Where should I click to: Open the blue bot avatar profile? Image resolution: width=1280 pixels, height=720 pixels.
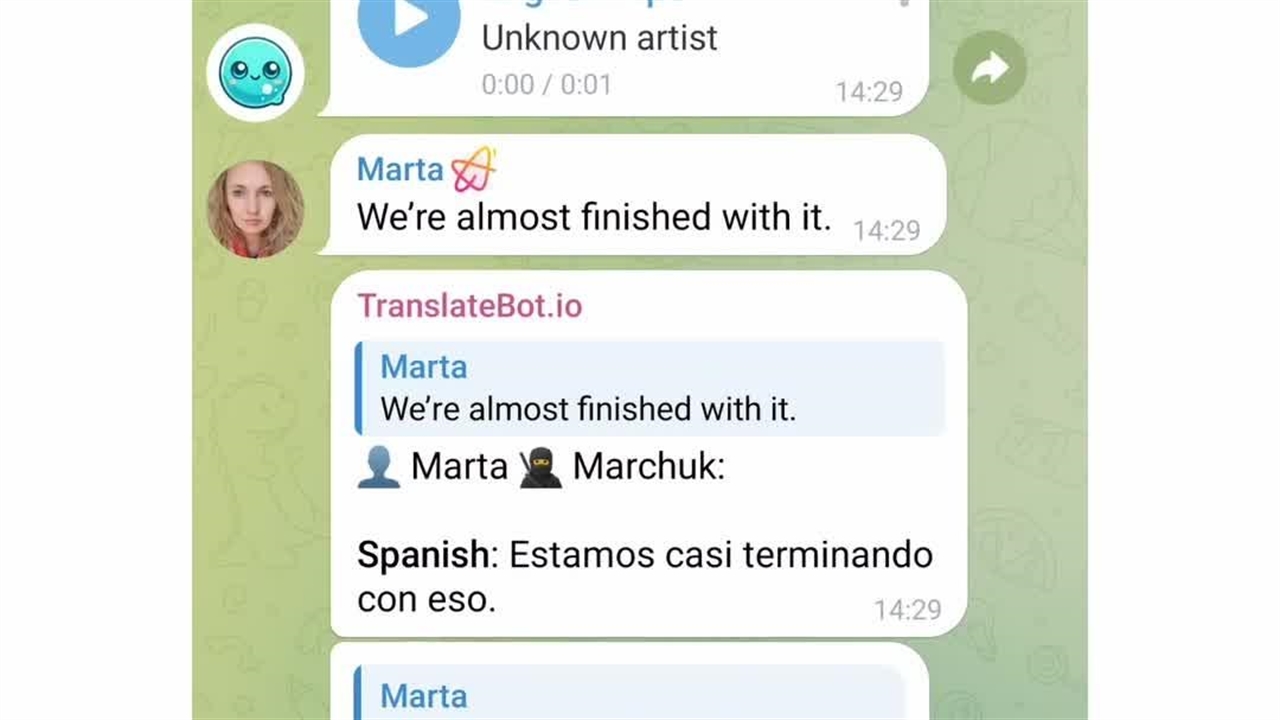tap(256, 72)
